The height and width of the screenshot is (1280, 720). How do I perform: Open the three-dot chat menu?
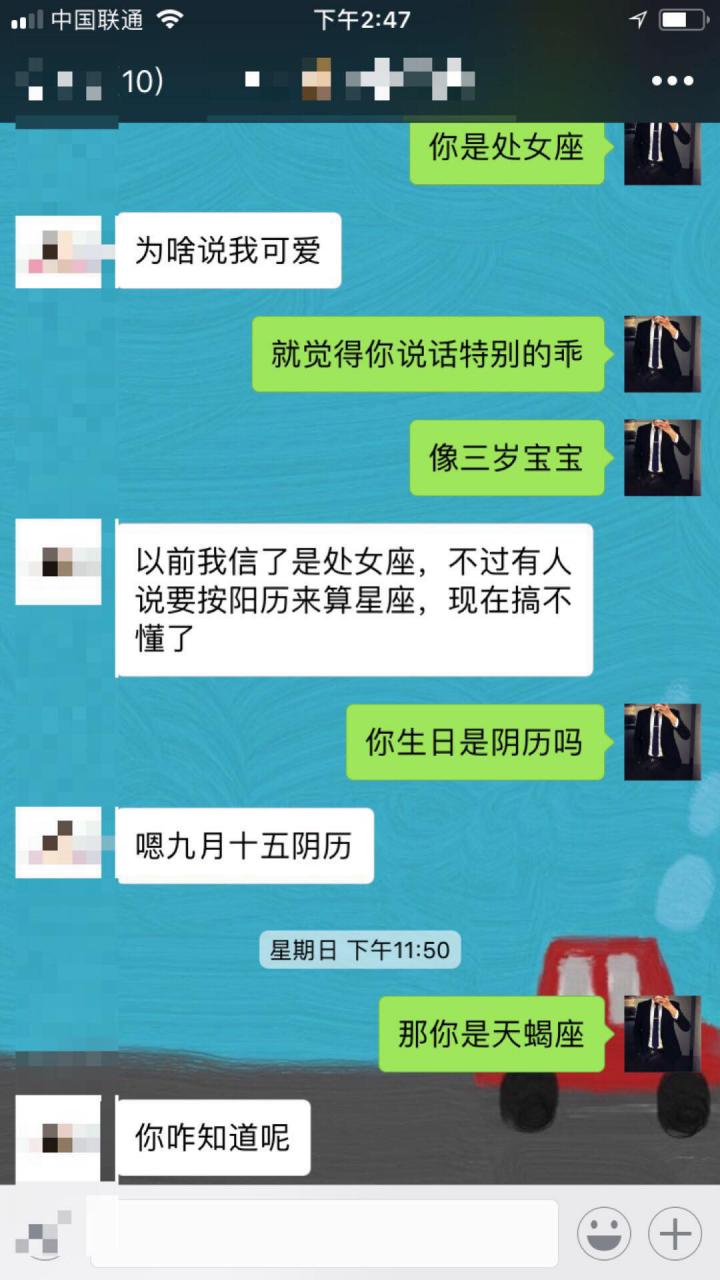(672, 81)
